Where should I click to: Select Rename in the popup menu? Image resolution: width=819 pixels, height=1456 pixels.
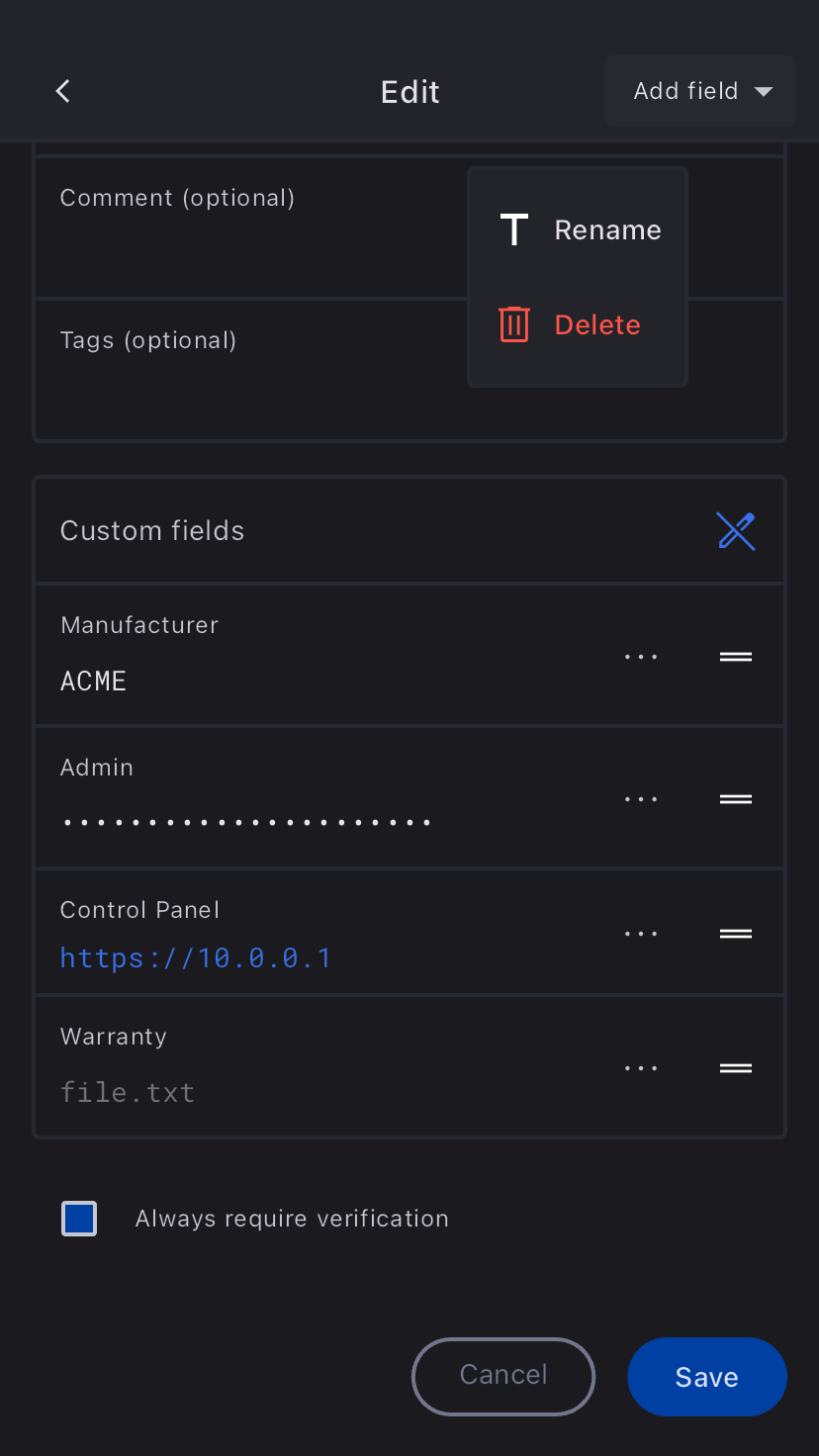579,230
